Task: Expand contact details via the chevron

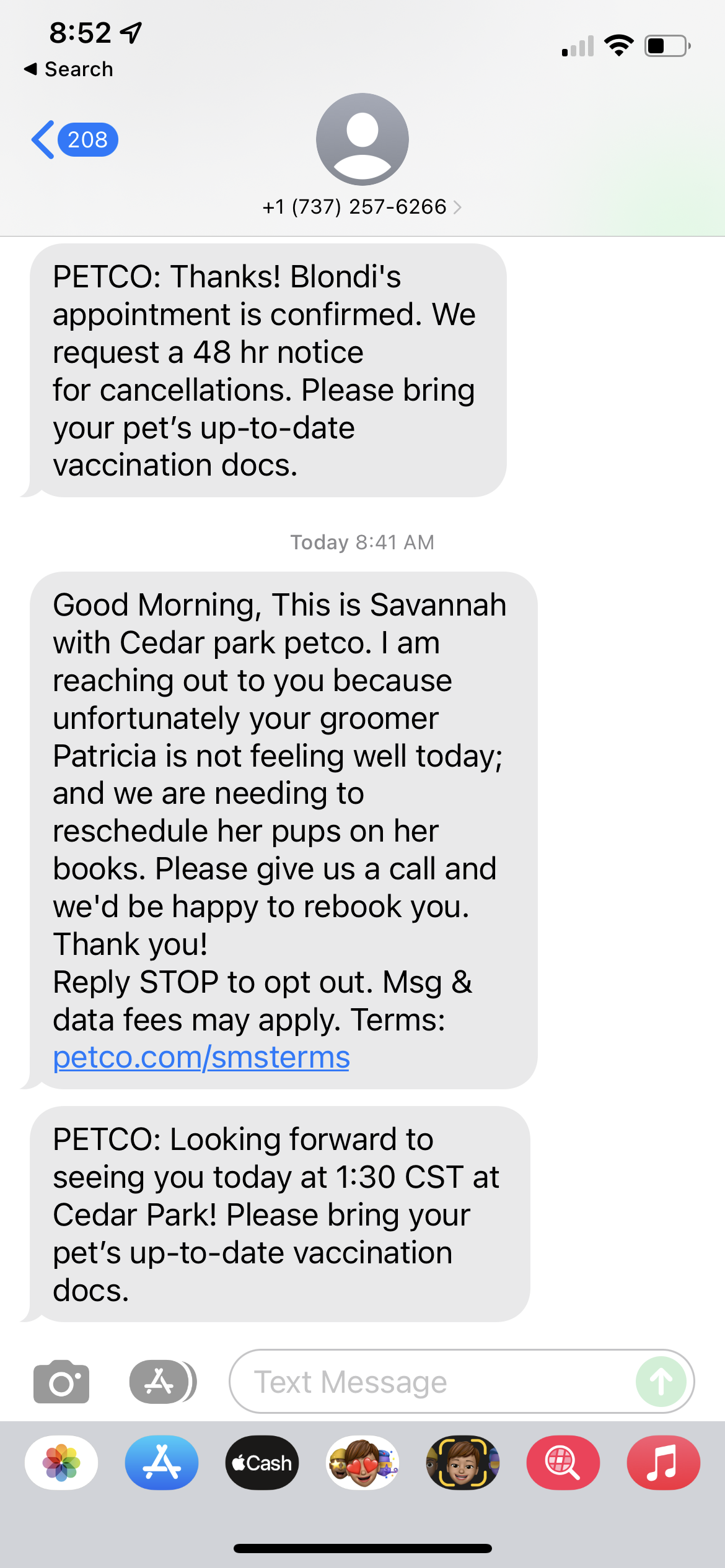Action: (x=458, y=206)
